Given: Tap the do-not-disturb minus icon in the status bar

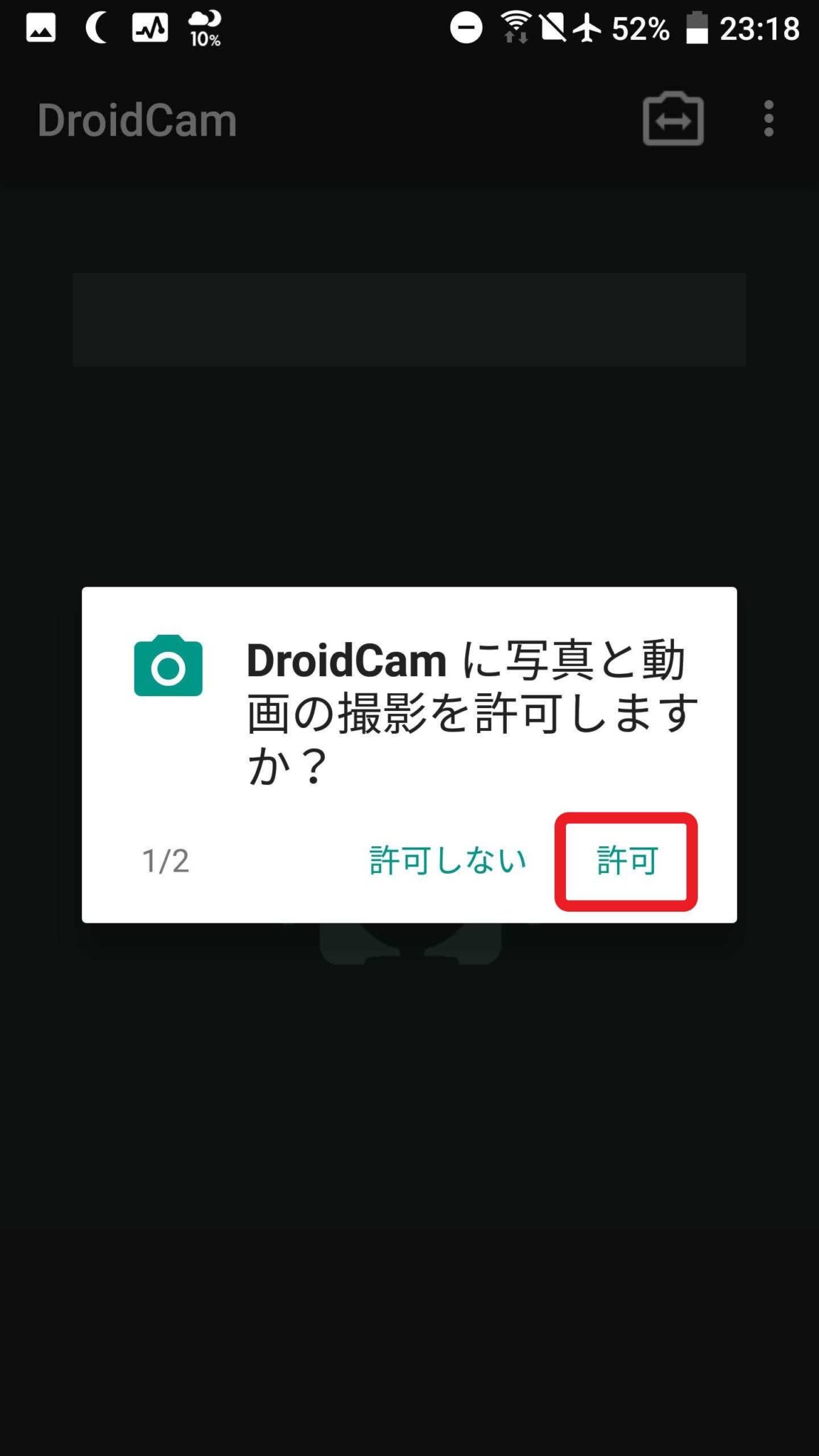Looking at the screenshot, I should point(466,27).
